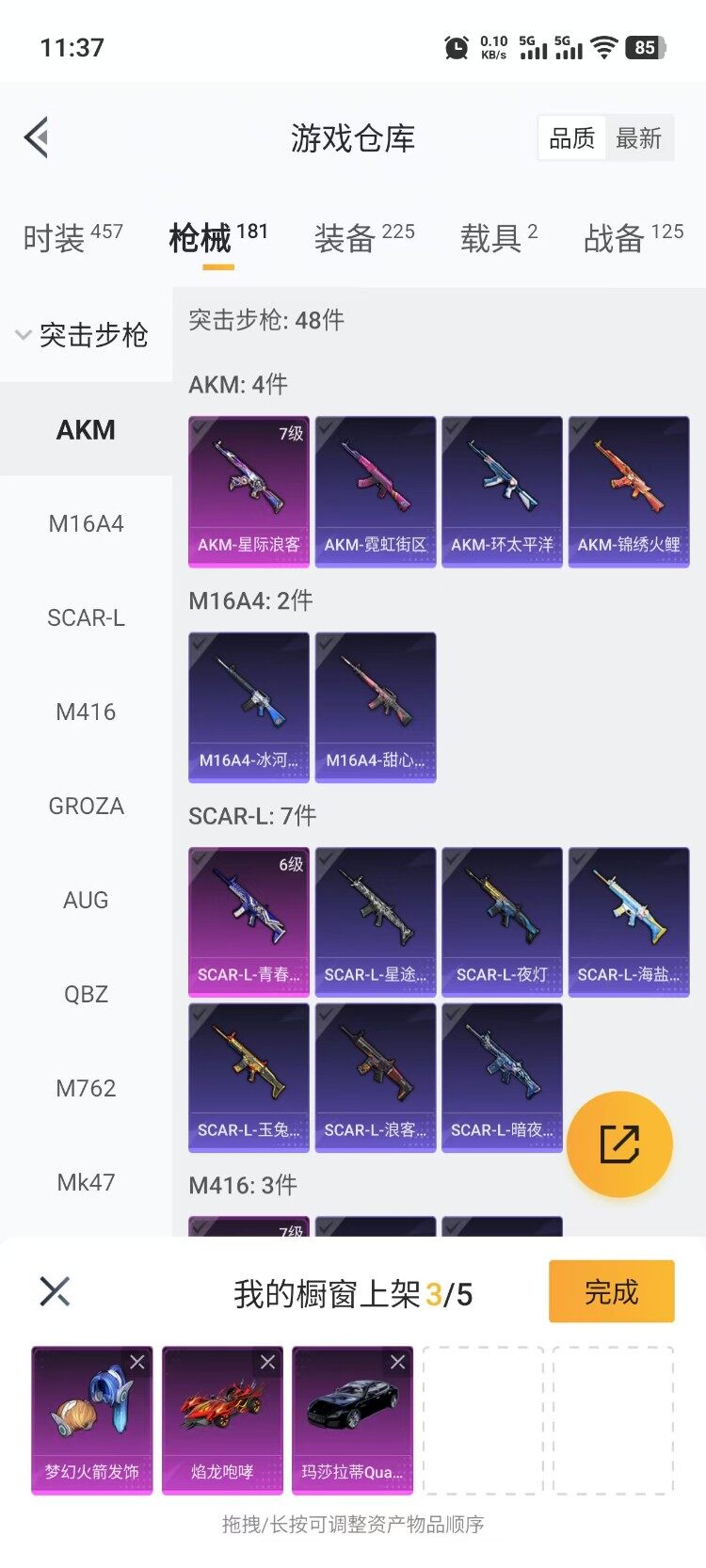
Task: Remove 梦幻火箭发饰 from the showcase
Action: point(137,1362)
